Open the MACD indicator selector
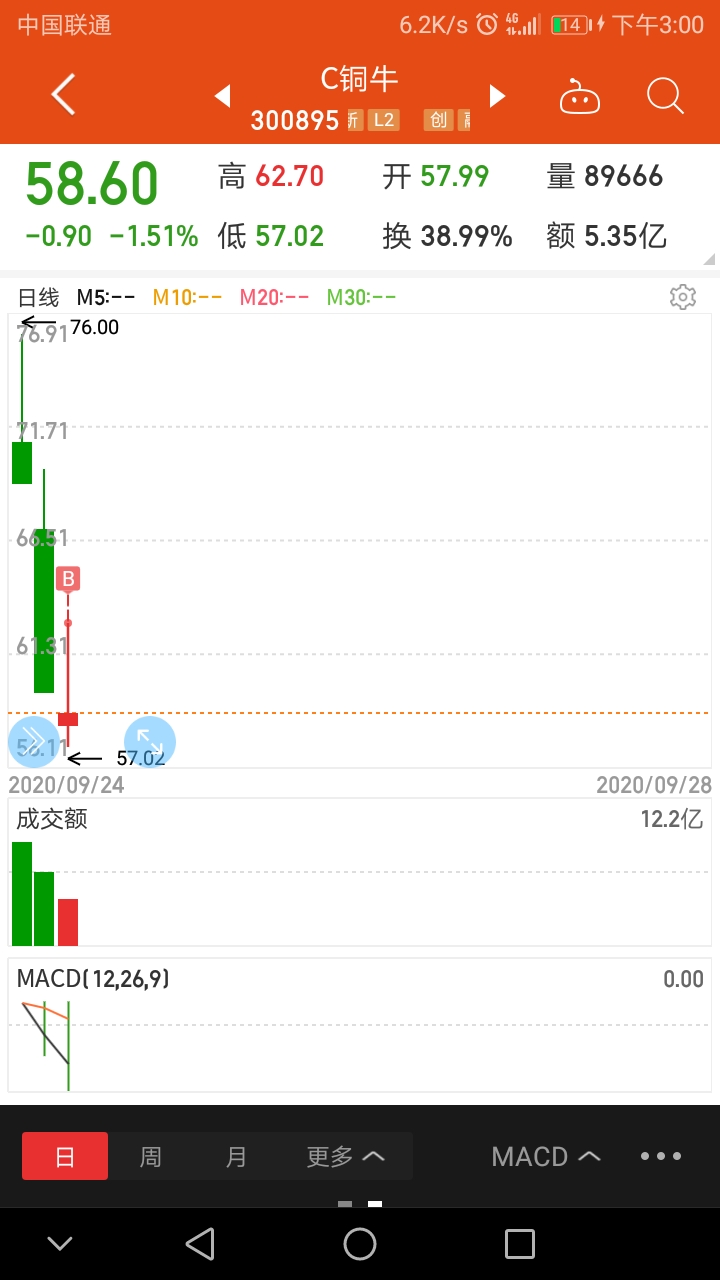Image resolution: width=720 pixels, height=1280 pixels. [x=546, y=1157]
